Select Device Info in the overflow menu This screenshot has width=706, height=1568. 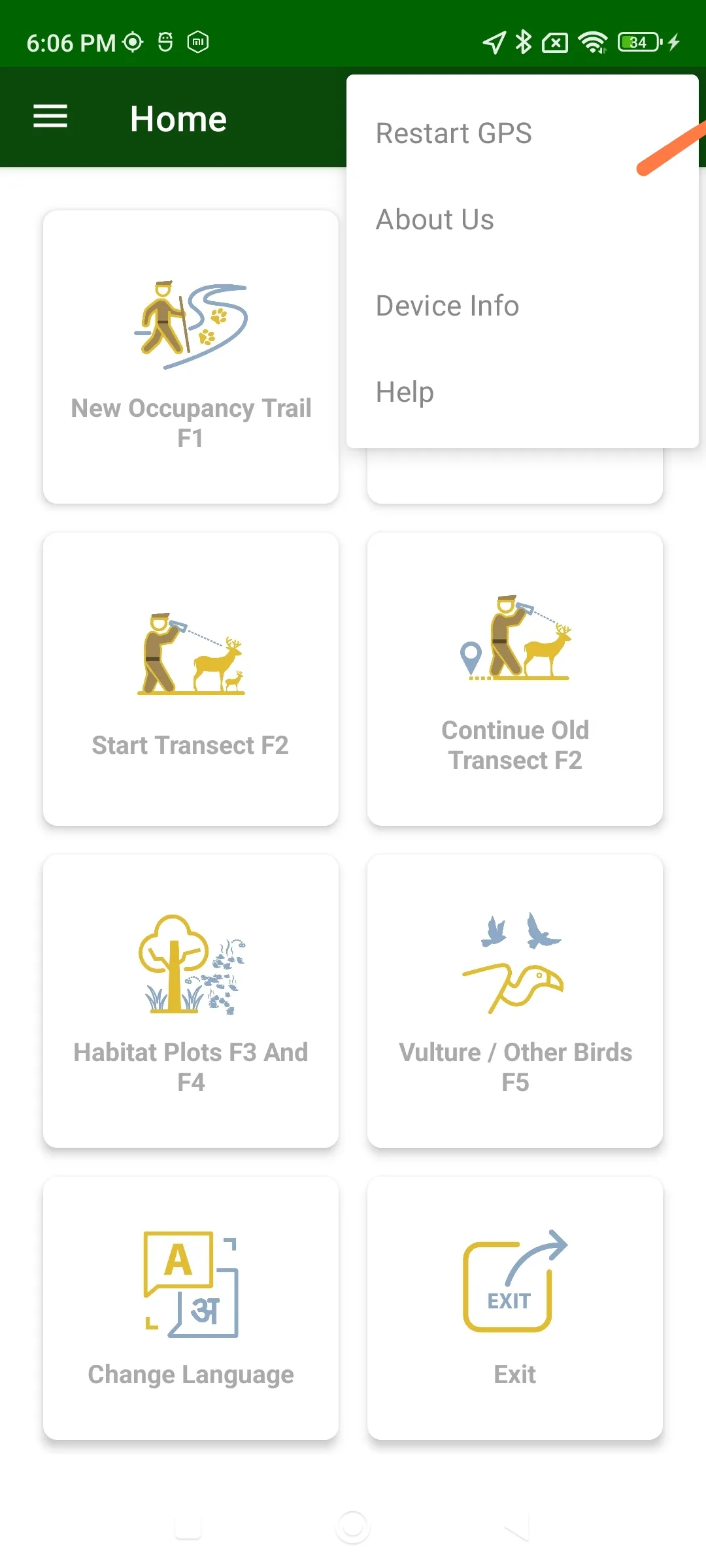447,305
